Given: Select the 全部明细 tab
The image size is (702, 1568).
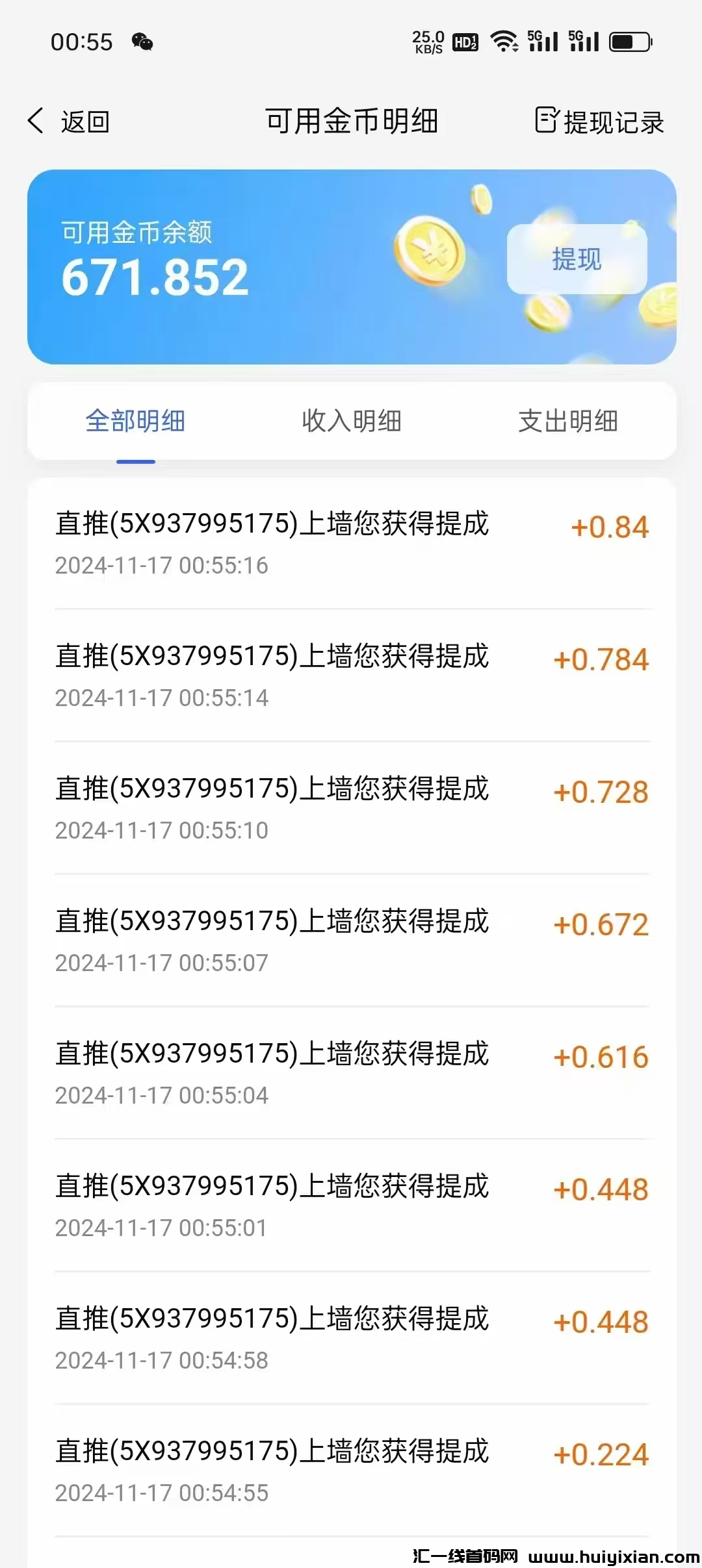Looking at the screenshot, I should tap(135, 421).
